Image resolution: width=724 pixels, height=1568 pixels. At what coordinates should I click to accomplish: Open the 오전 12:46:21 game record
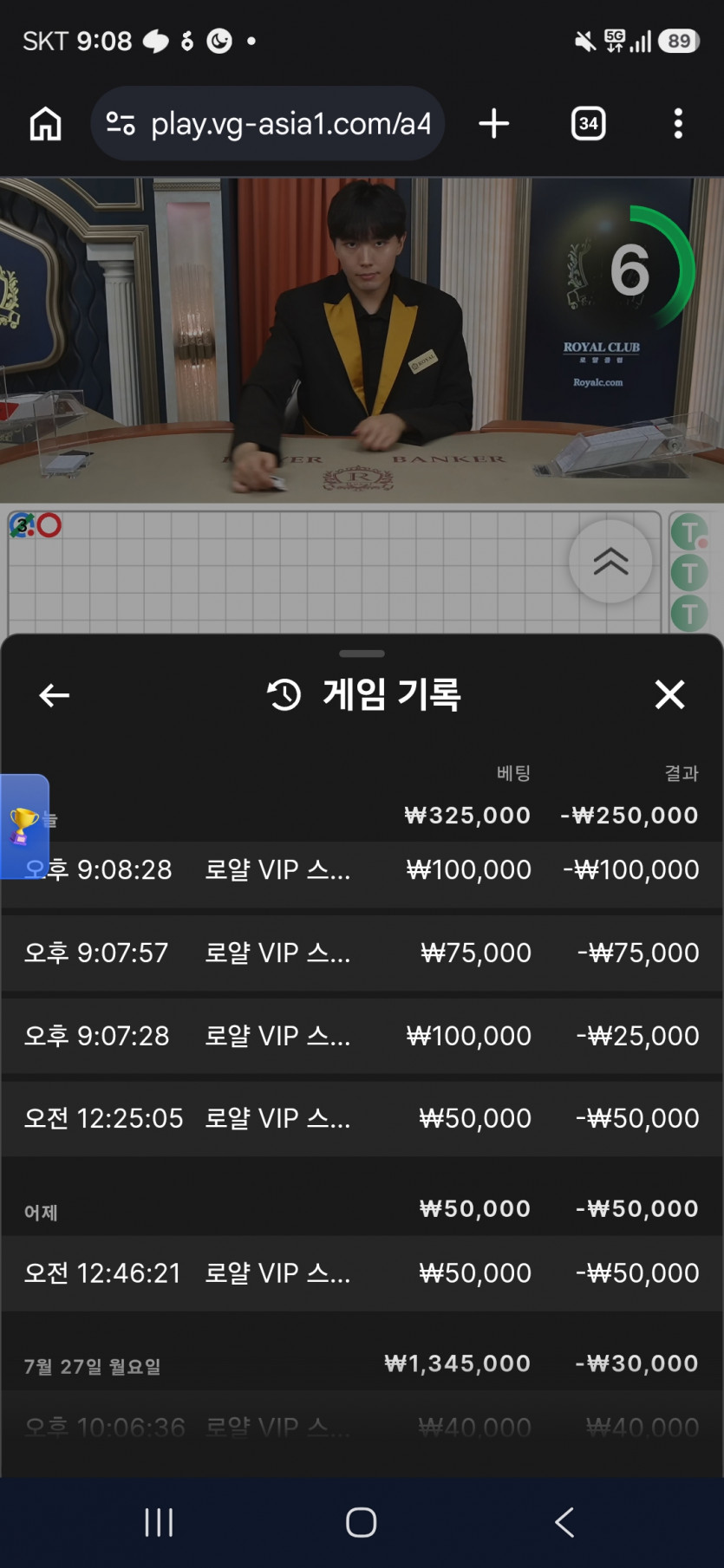tap(362, 1273)
